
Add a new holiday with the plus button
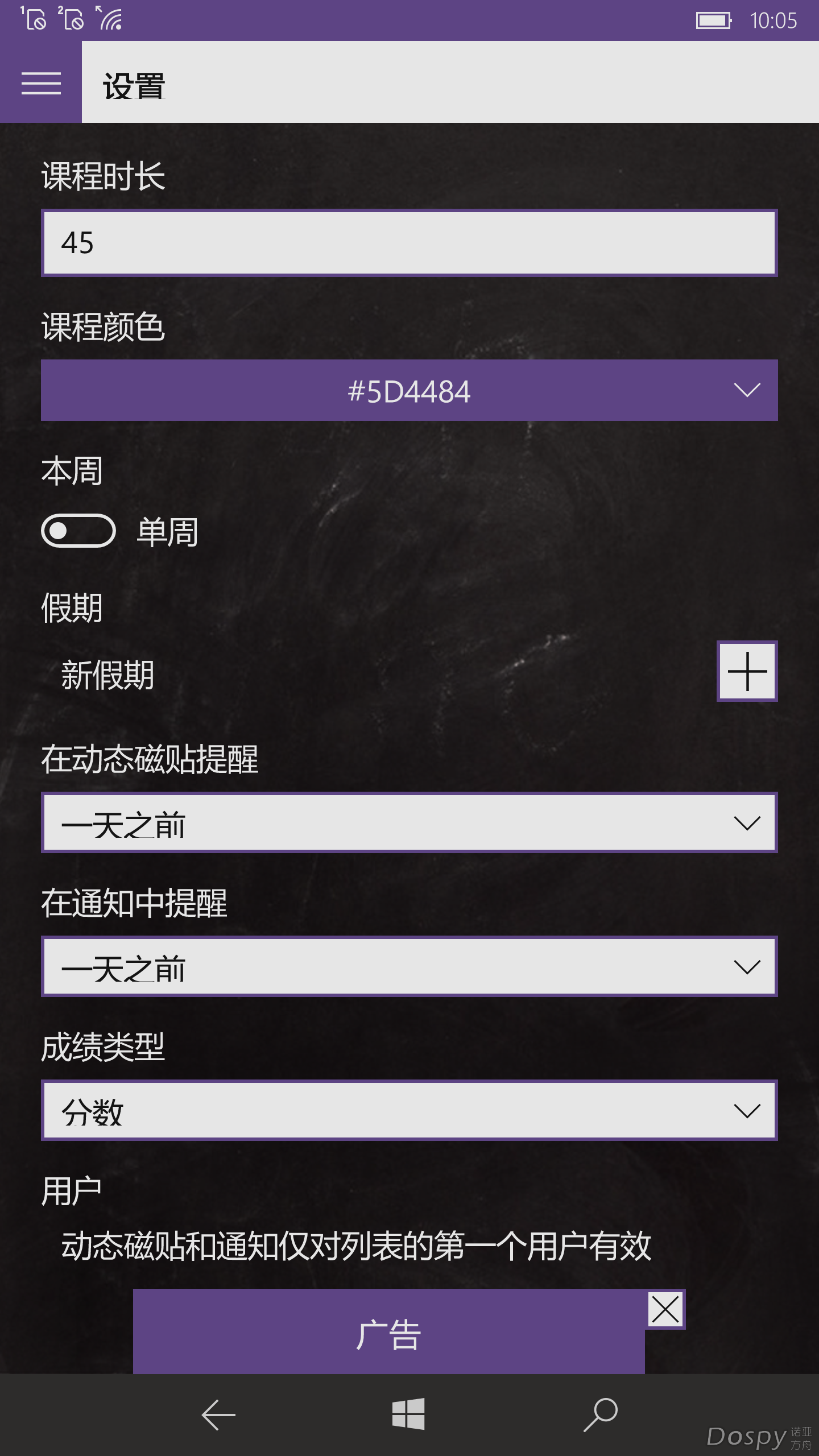747,671
